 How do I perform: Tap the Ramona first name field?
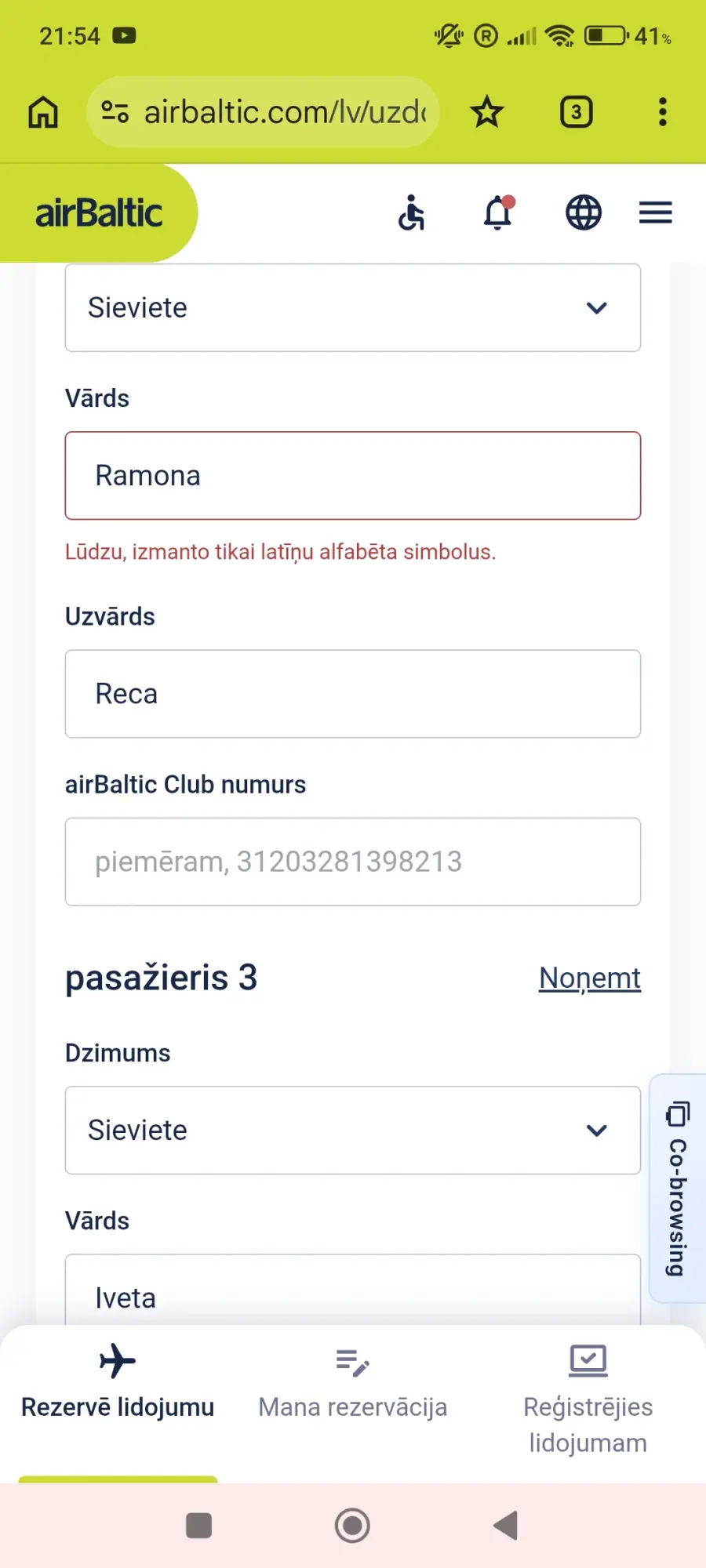353,476
